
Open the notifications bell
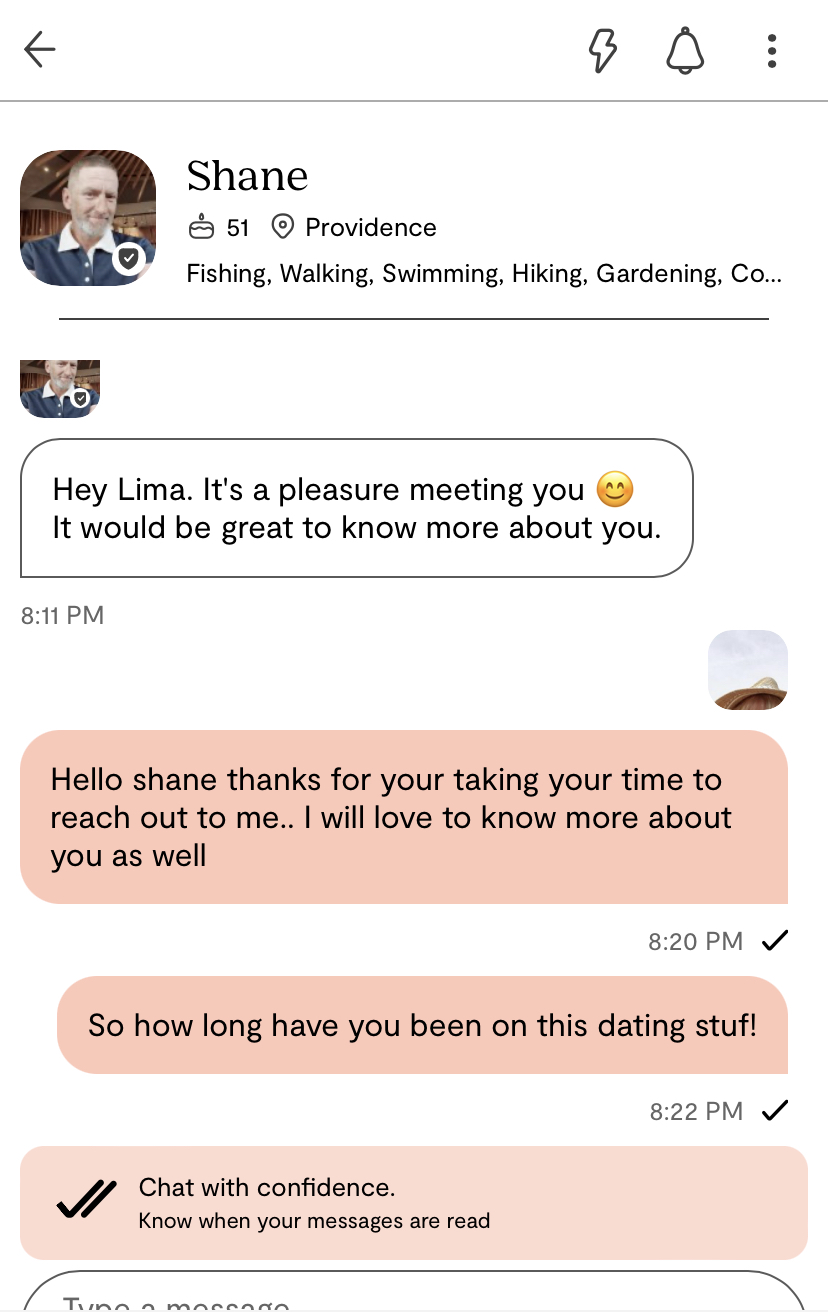(x=685, y=49)
